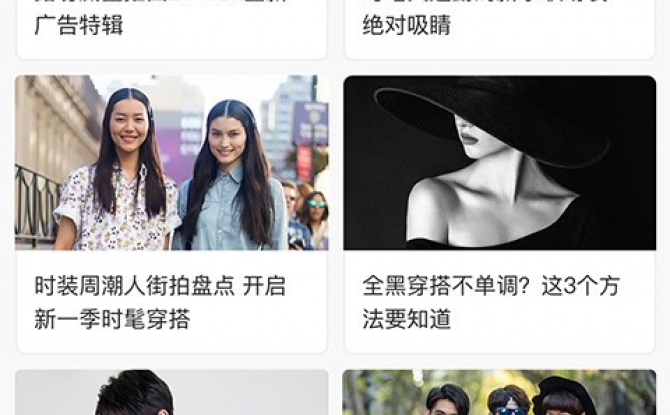Image resolution: width=670 pixels, height=415 pixels.
Task: Open the card showing a street-style group
Action: coord(500,393)
